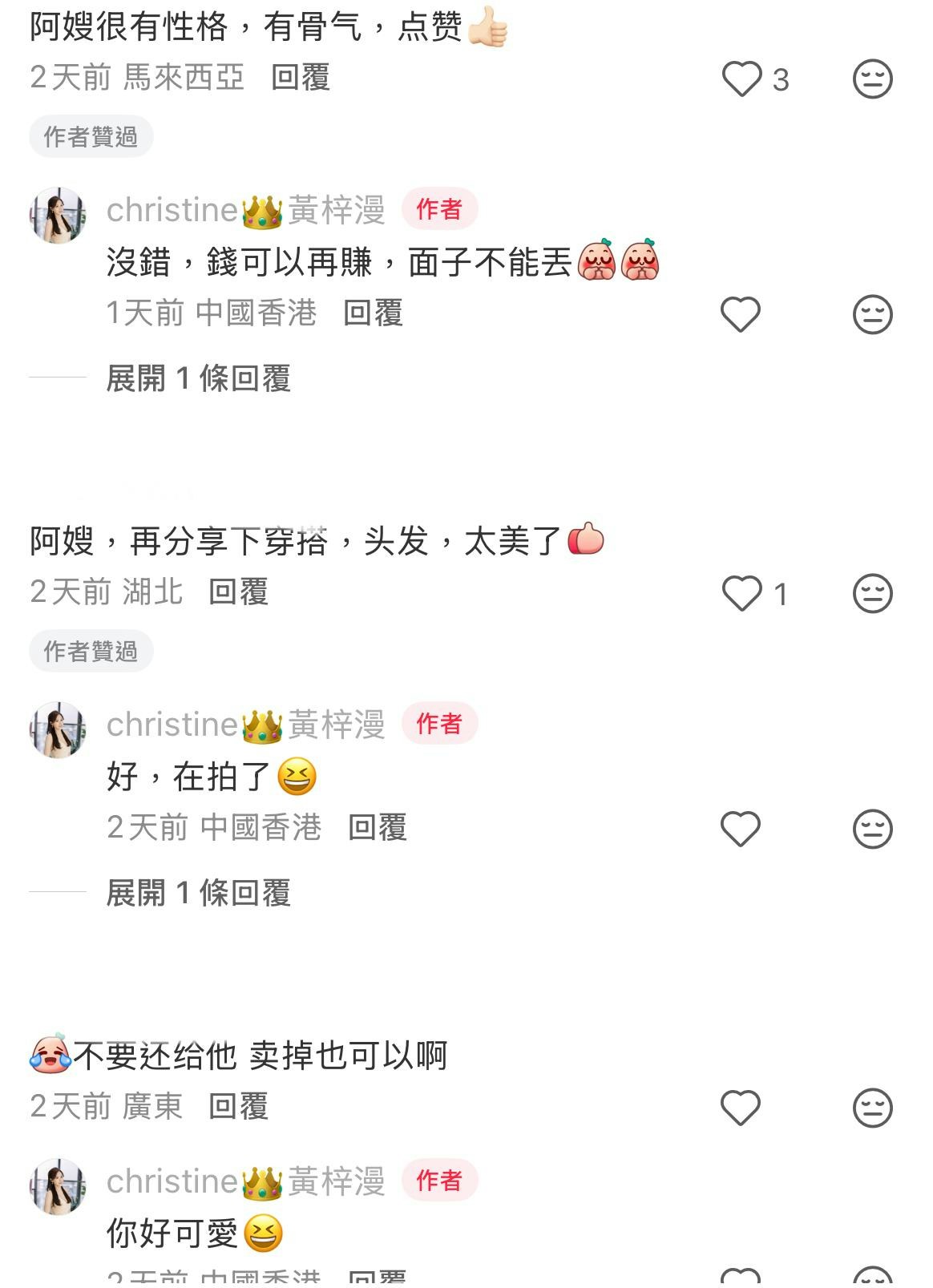Reply to the 不要还给他 comment
The width and height of the screenshot is (933, 1288).
click(238, 1107)
